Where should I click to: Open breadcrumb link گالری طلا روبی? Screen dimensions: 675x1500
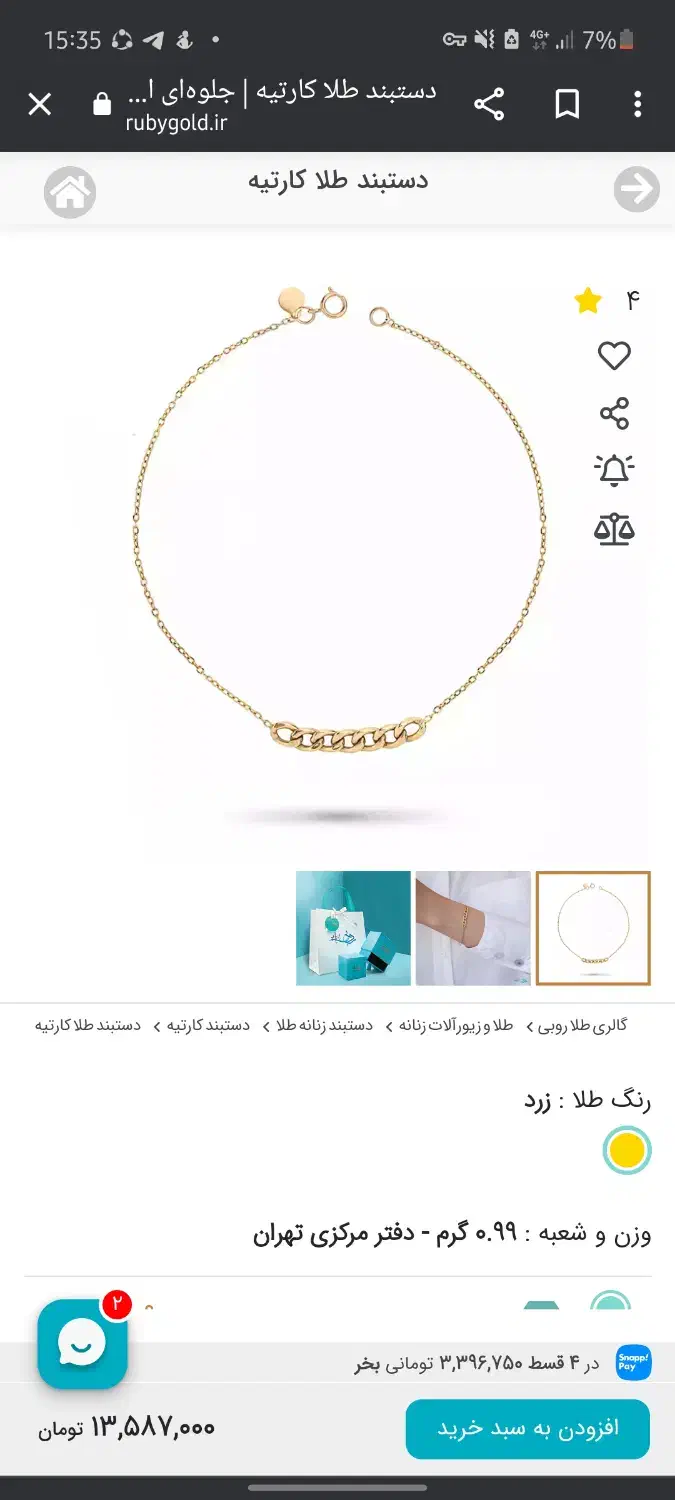tap(583, 1026)
